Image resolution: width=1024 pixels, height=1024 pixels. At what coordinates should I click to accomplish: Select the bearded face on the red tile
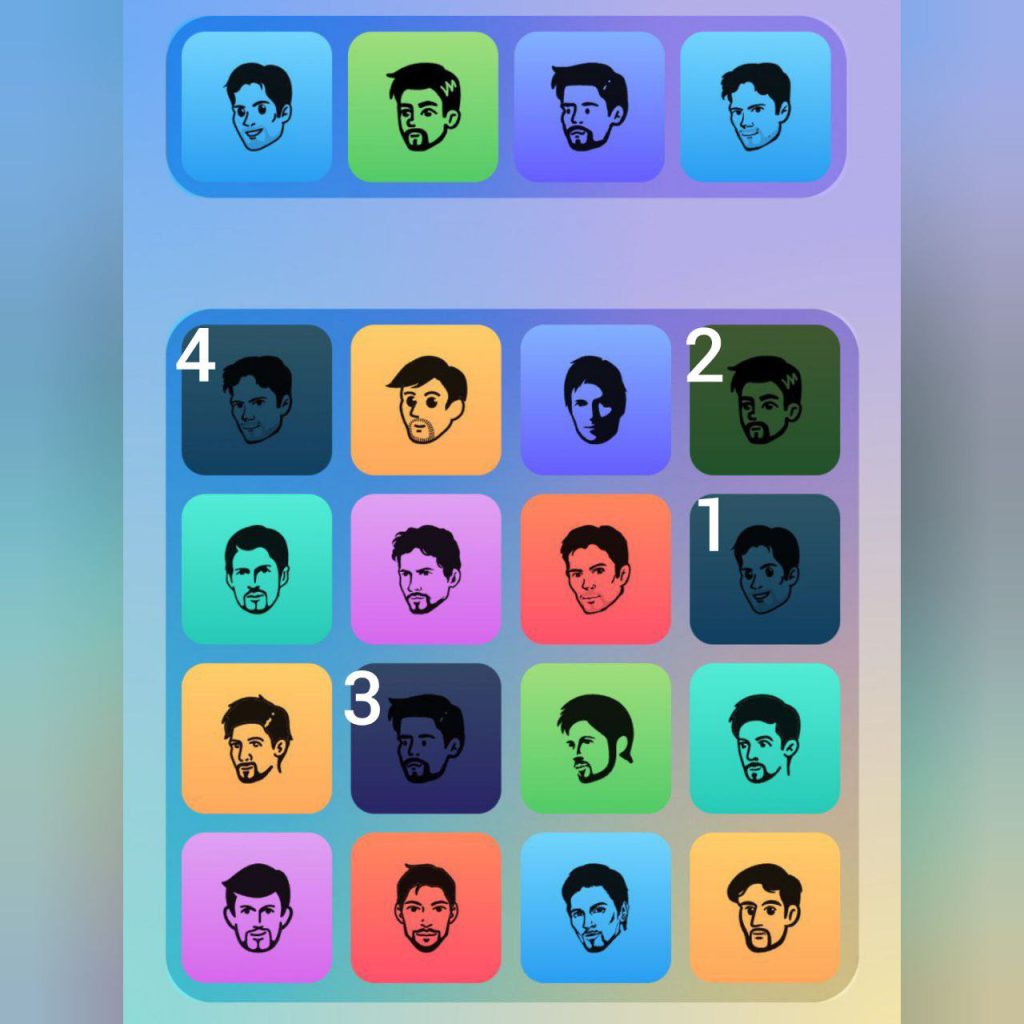click(426, 907)
